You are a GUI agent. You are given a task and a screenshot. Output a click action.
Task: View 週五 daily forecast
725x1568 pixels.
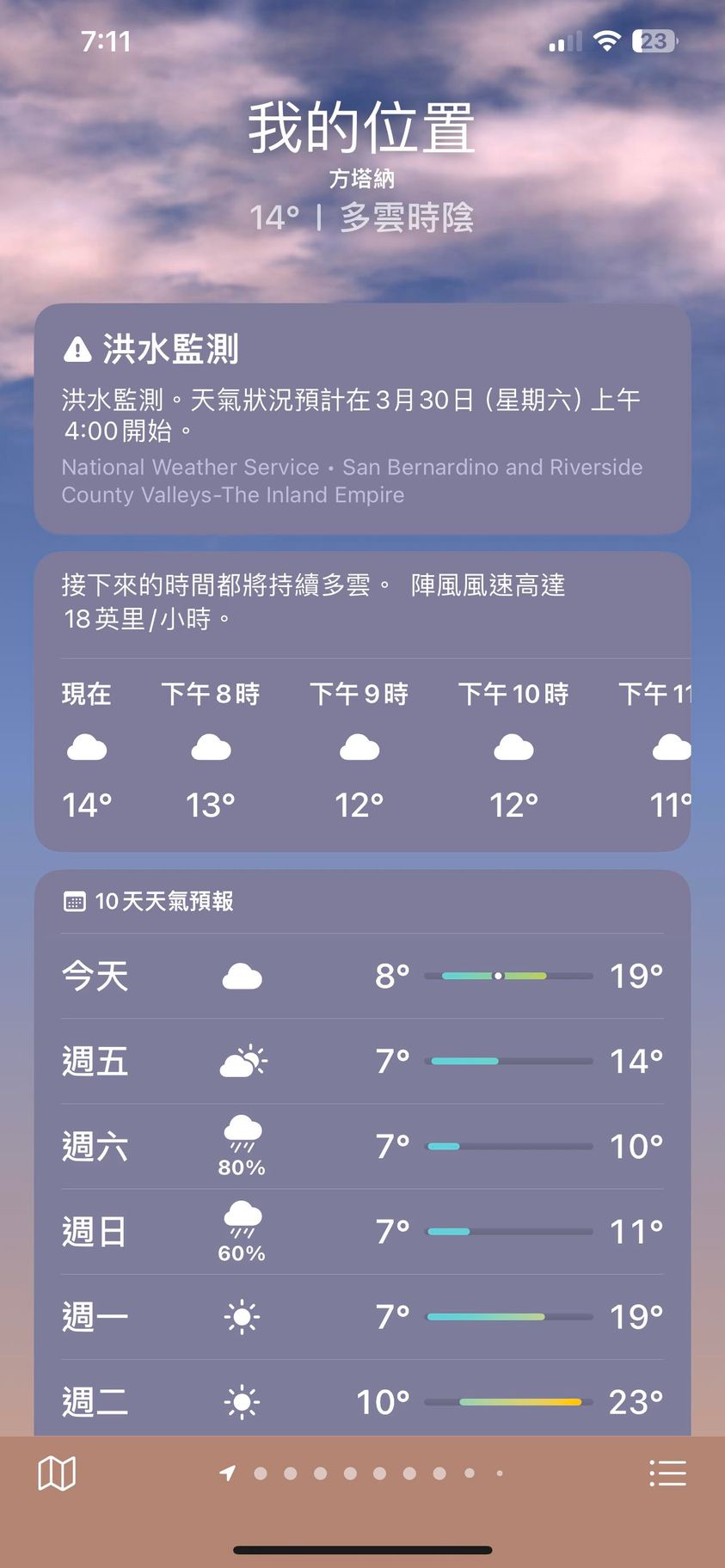[x=362, y=1062]
